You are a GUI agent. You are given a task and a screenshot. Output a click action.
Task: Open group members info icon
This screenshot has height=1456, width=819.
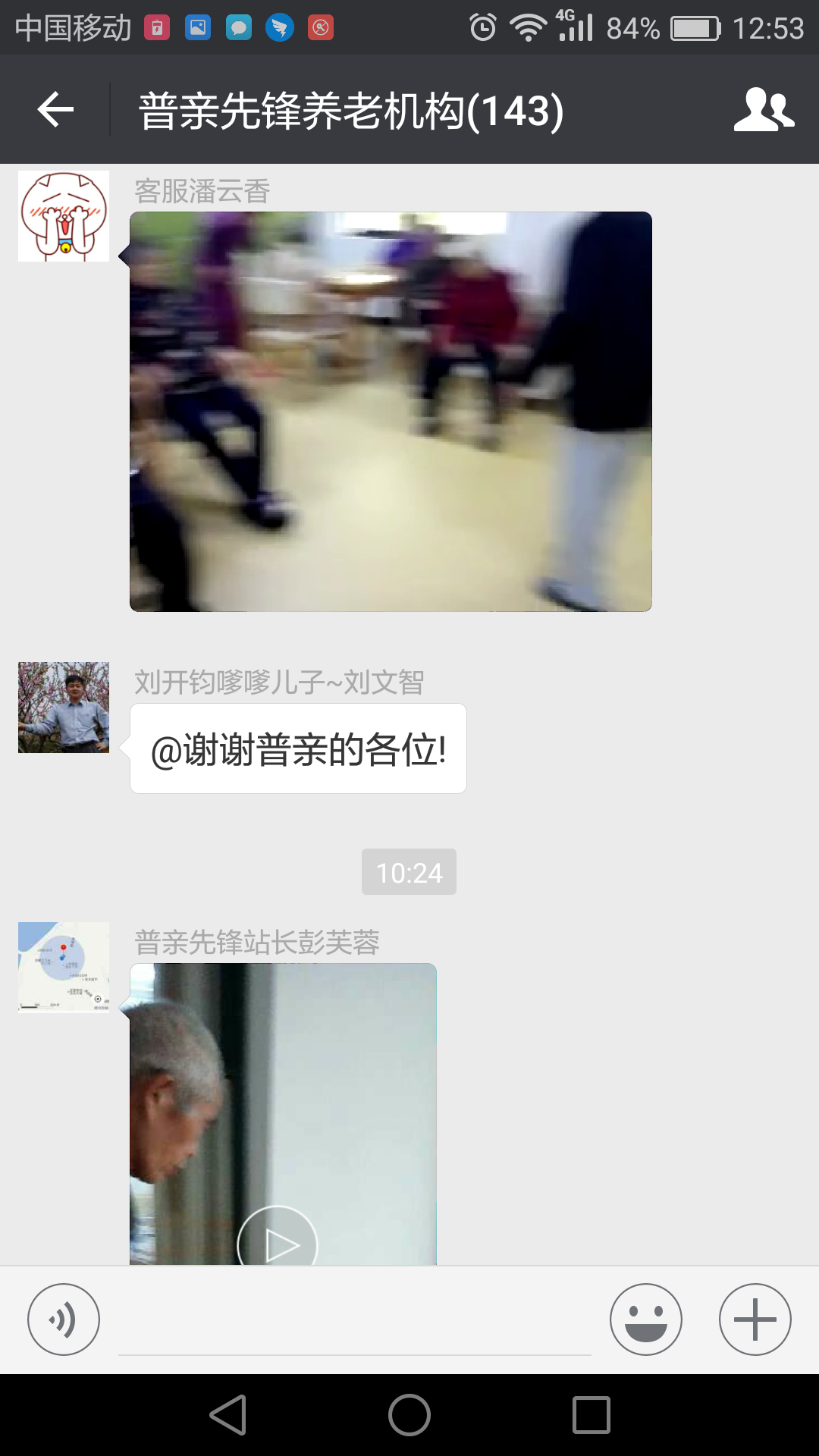point(764,110)
